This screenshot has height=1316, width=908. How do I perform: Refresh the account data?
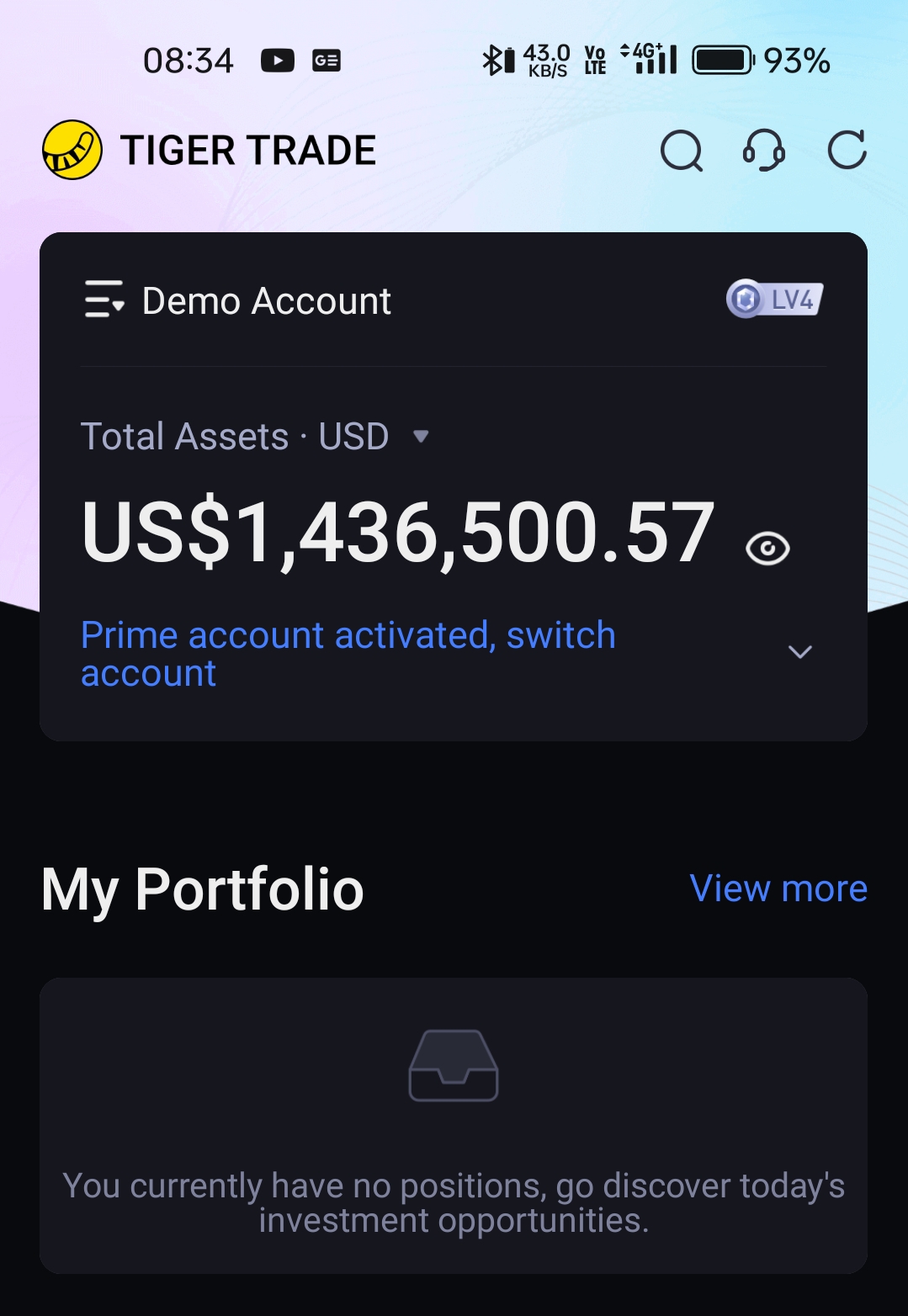pyautogui.click(x=847, y=151)
